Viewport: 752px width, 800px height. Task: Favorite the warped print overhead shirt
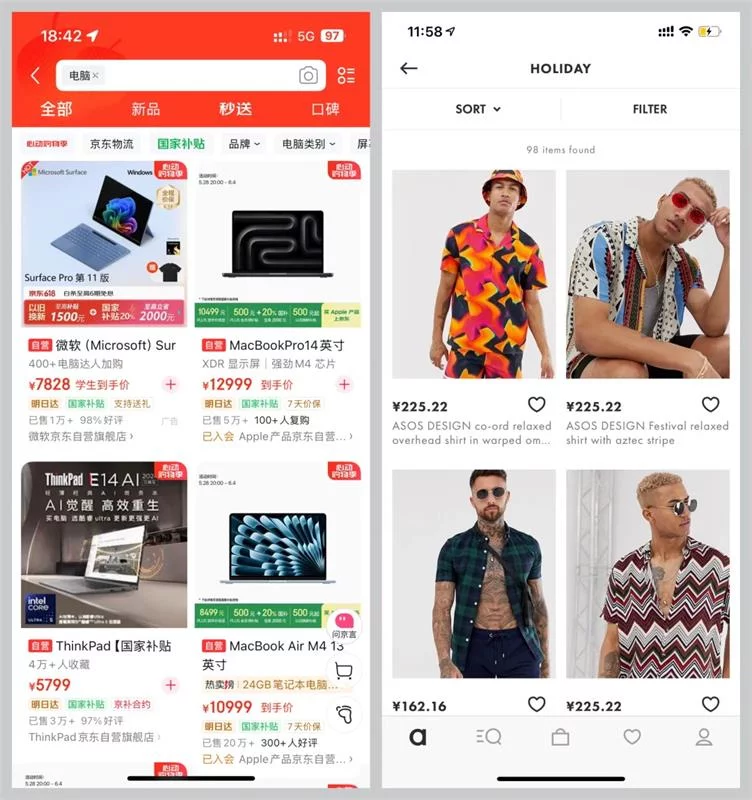(538, 404)
